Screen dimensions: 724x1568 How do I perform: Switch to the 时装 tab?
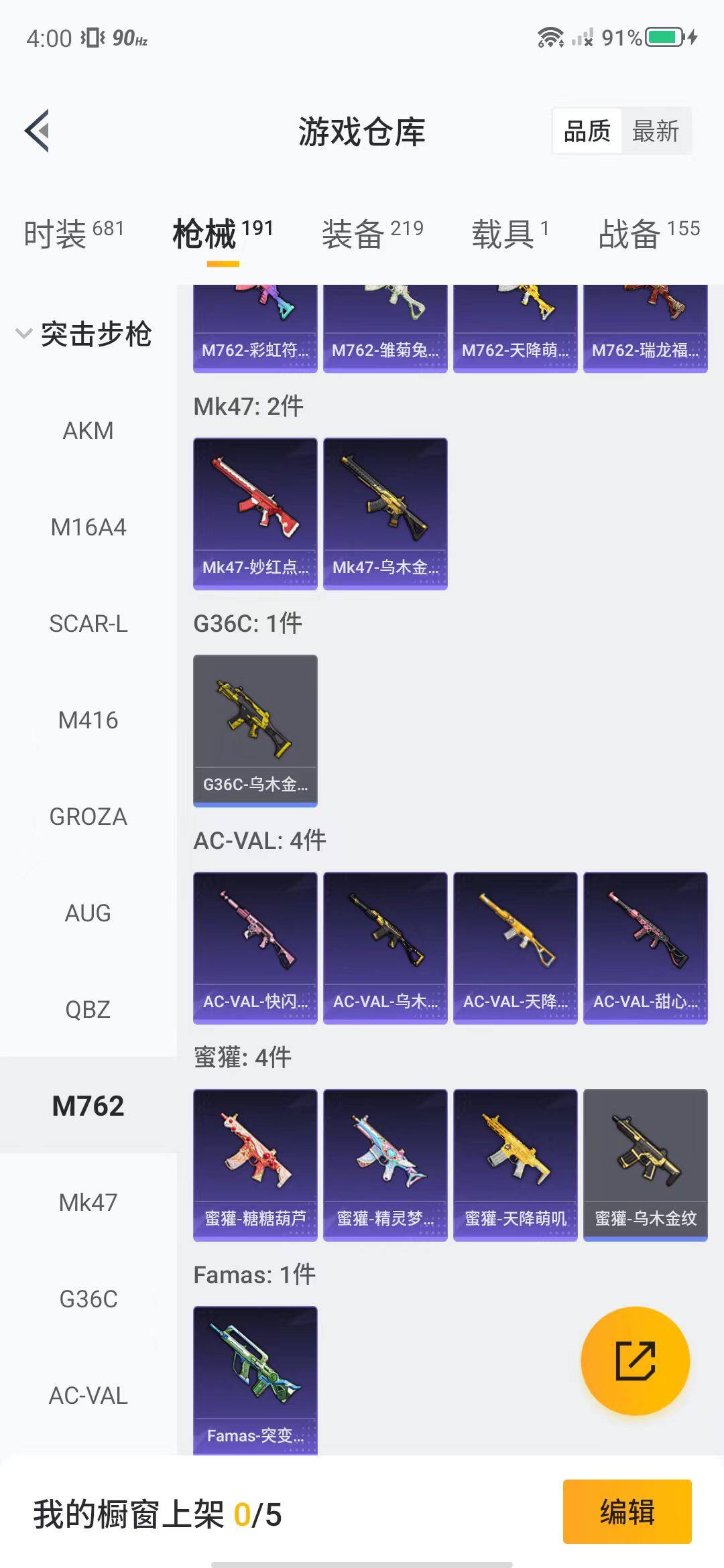click(x=74, y=233)
